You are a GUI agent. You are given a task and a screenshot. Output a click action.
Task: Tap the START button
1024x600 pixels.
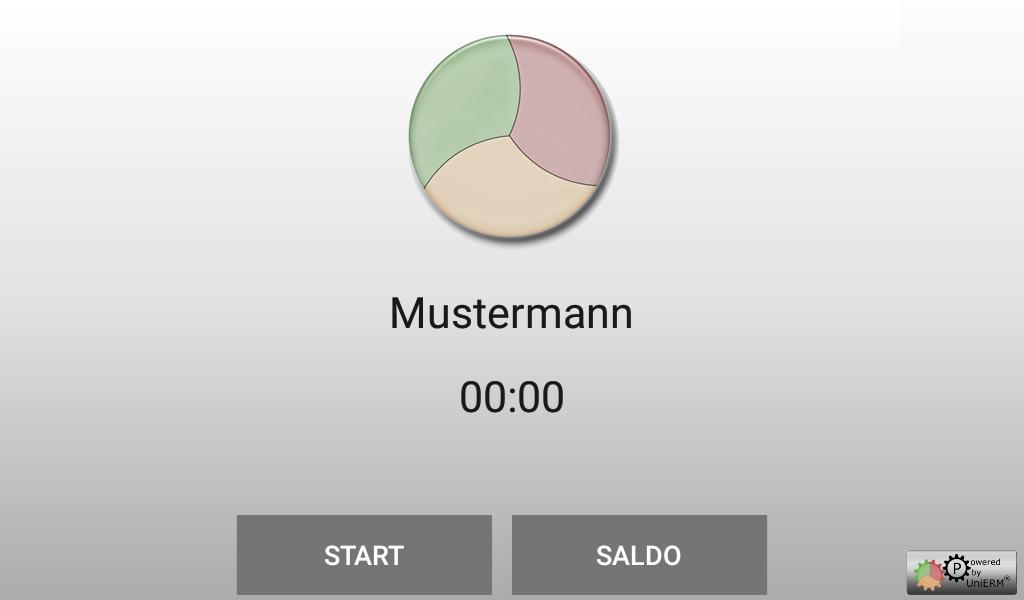tap(364, 555)
